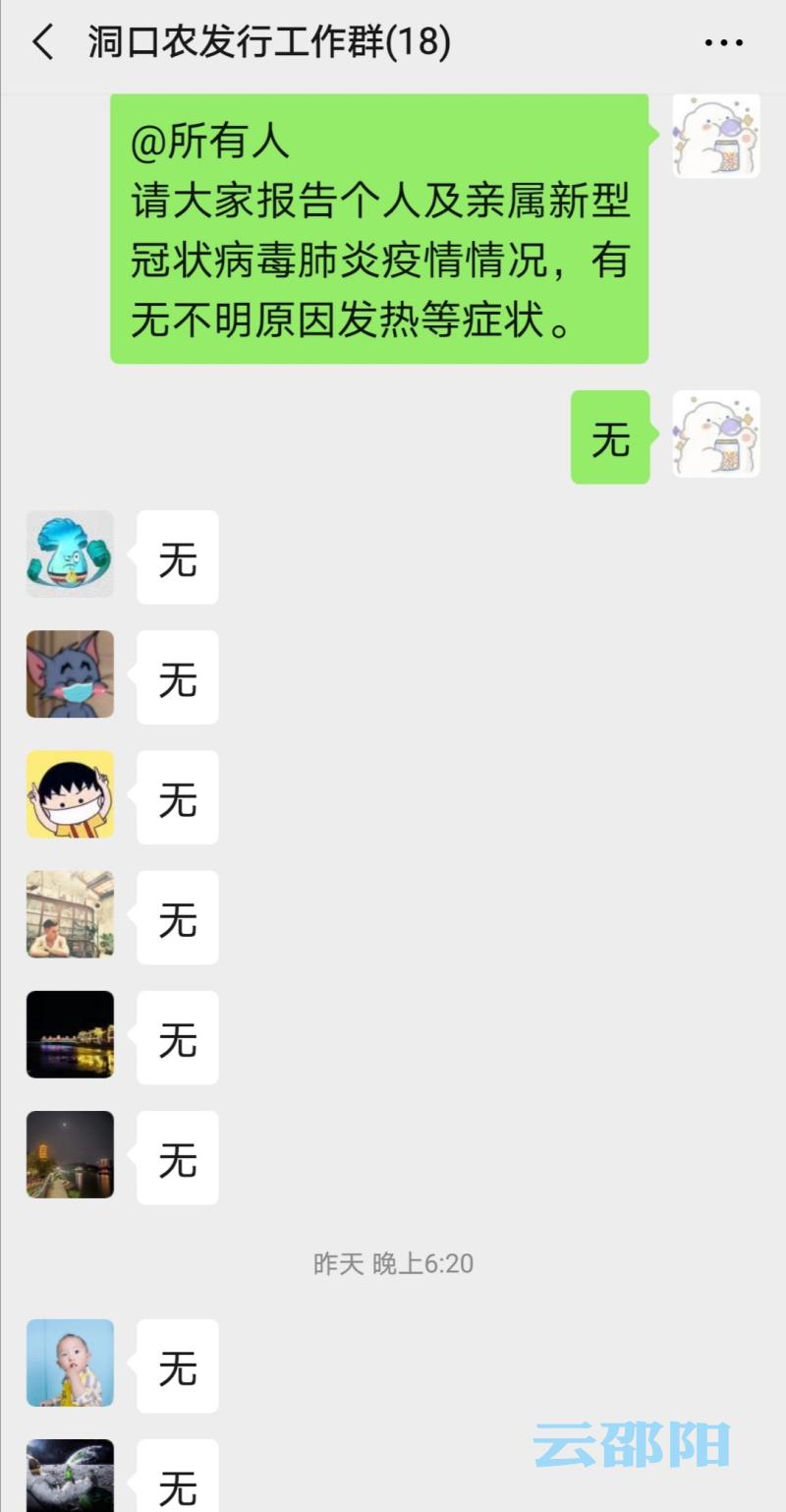The width and height of the screenshot is (786, 1512).
Task: Open the blue cabbage cartoon avatar profile
Action: point(70,553)
